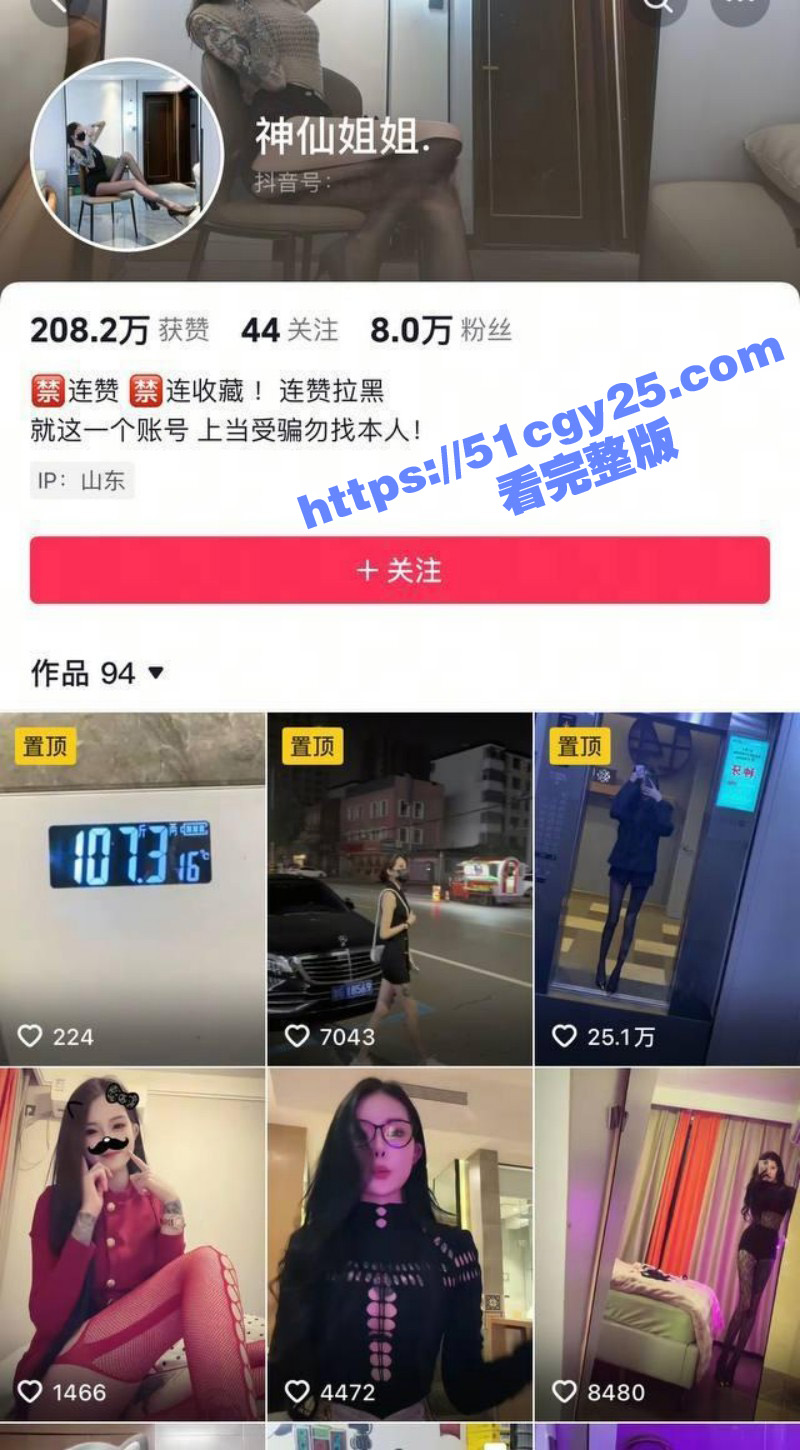The width and height of the screenshot is (800, 1450).
Task: Open the more options menu in header
Action: [x=740, y=6]
